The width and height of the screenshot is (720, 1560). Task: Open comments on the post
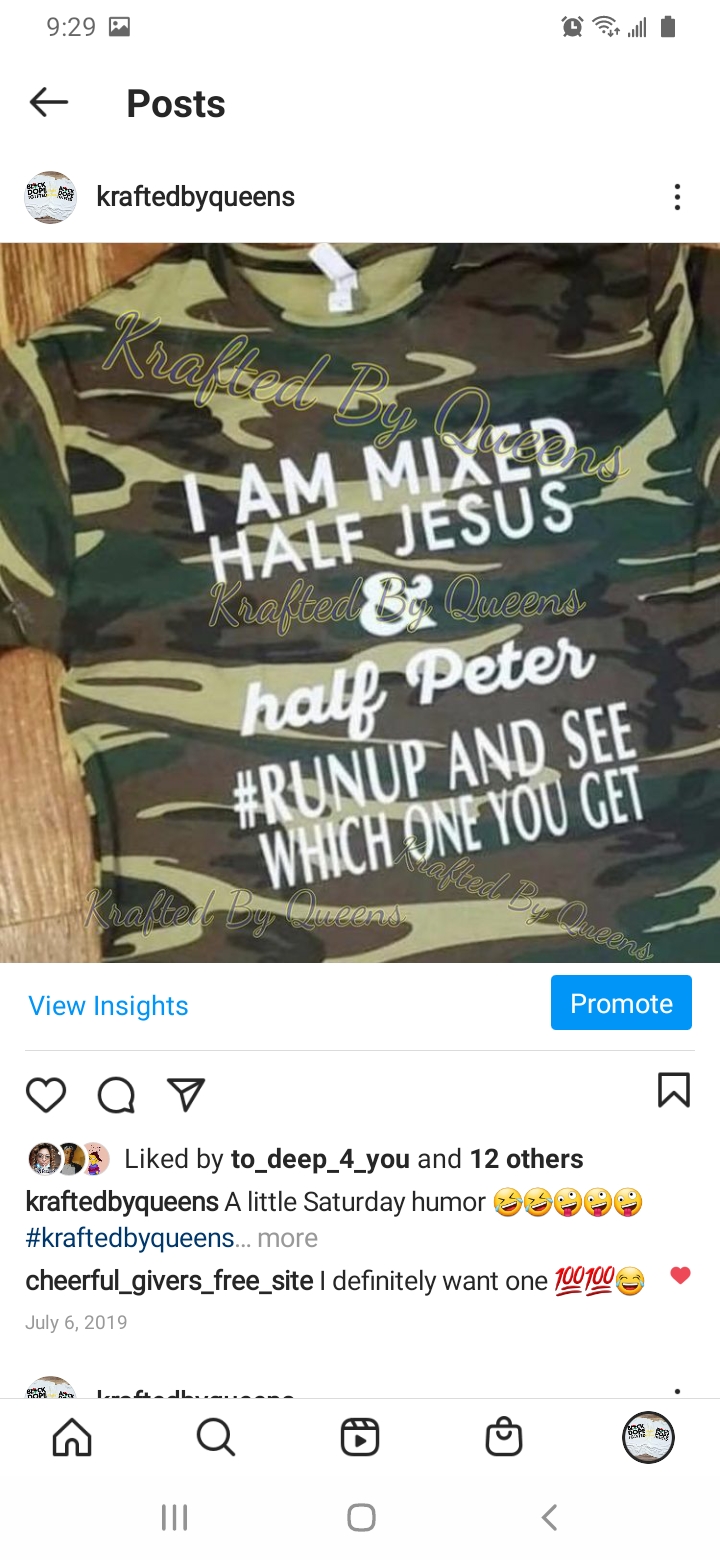[x=116, y=1095]
